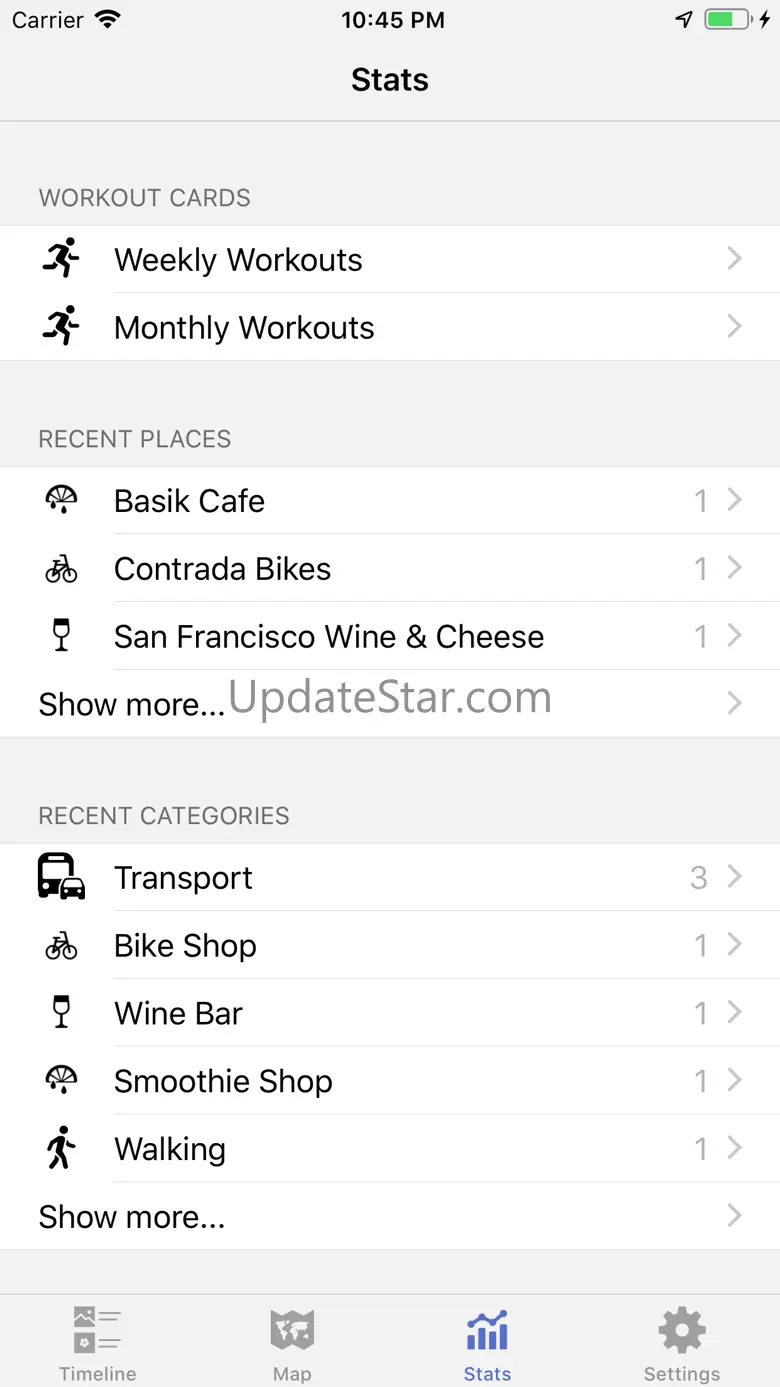View Contrada Bikes place stats
The width and height of the screenshot is (780, 1387).
point(390,568)
